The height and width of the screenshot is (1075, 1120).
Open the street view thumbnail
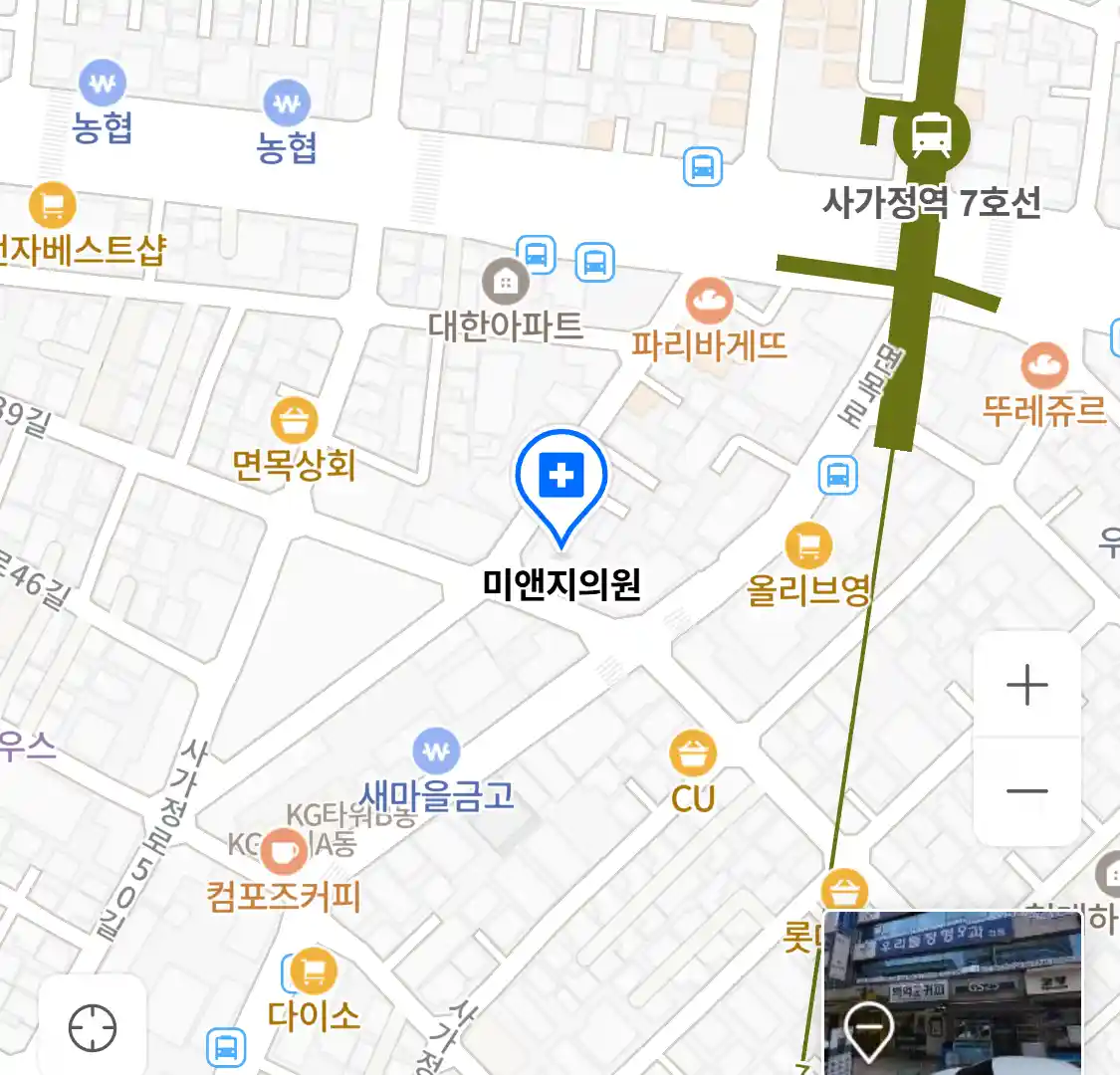pos(953,990)
